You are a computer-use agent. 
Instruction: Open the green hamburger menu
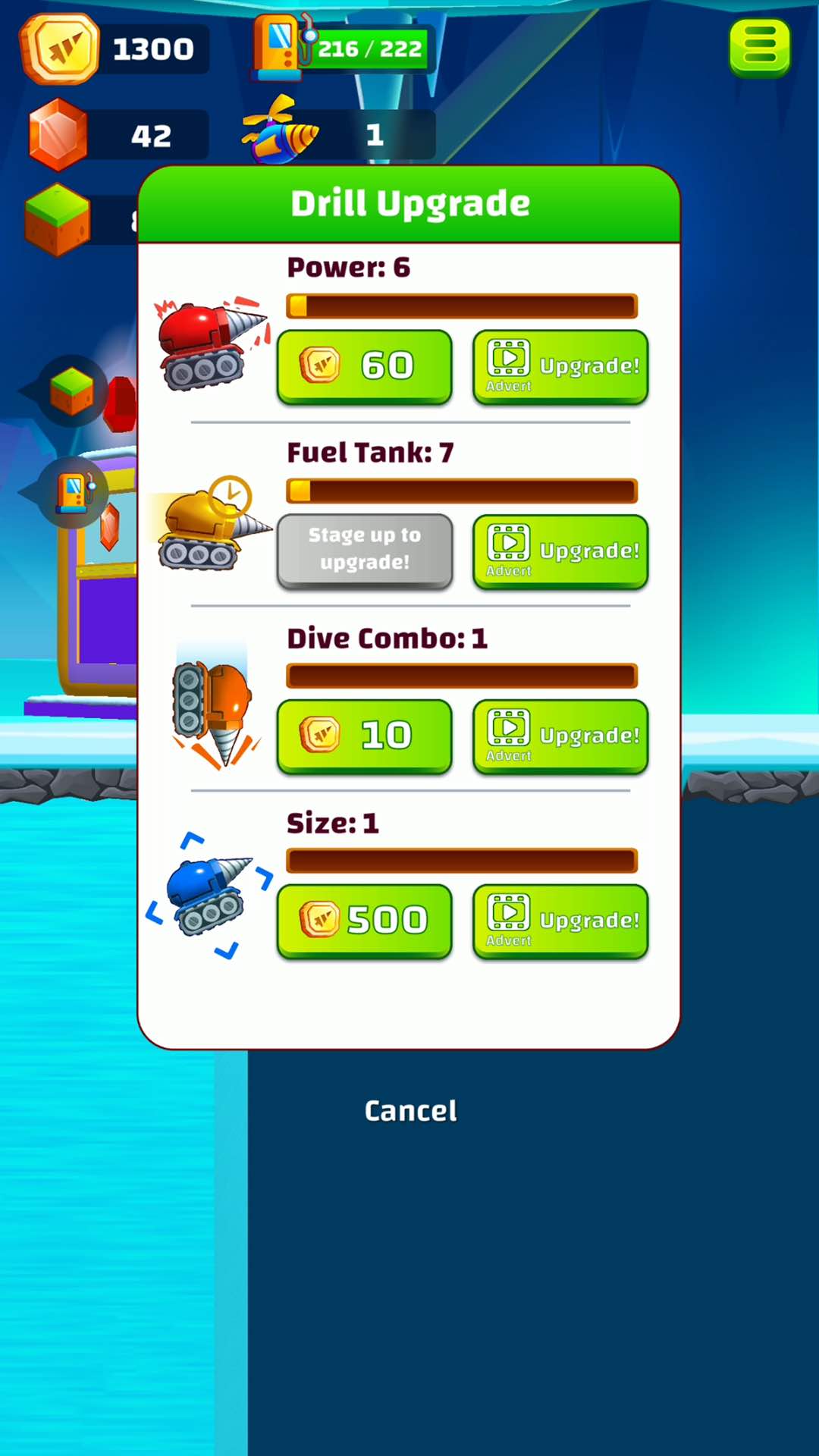(x=759, y=48)
